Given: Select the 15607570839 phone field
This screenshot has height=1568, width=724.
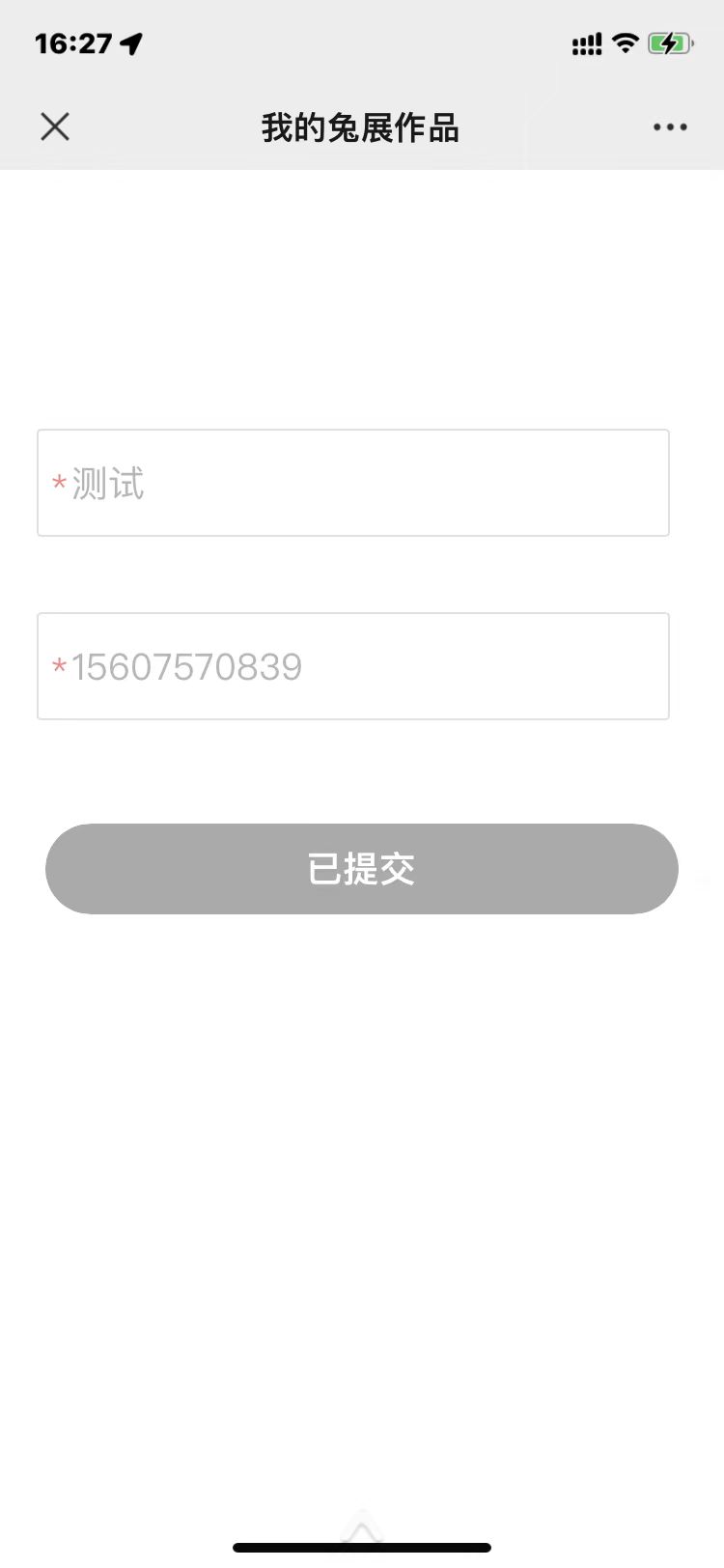Looking at the screenshot, I should tap(353, 666).
